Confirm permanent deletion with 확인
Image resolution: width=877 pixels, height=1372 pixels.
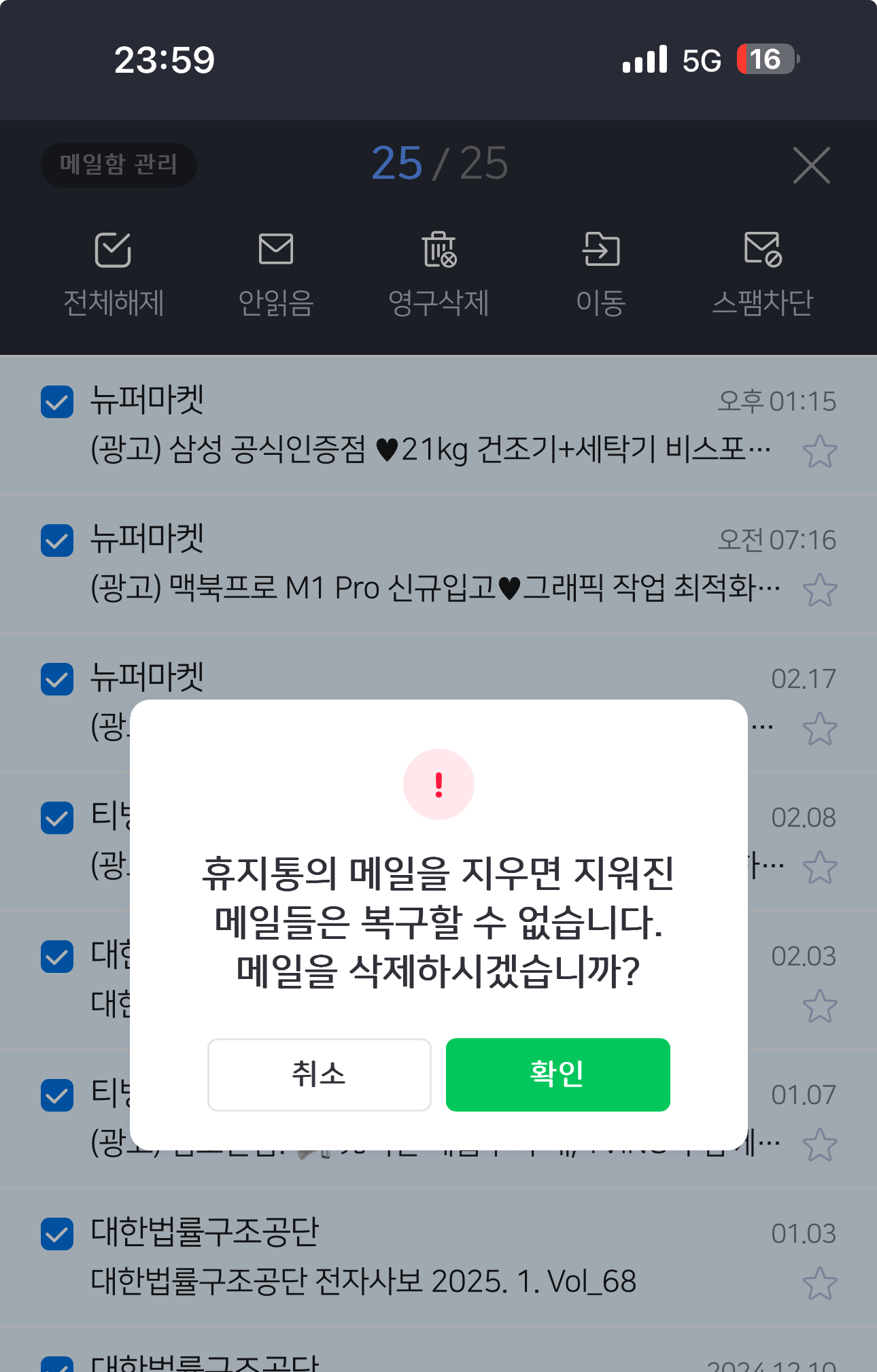pos(557,1074)
